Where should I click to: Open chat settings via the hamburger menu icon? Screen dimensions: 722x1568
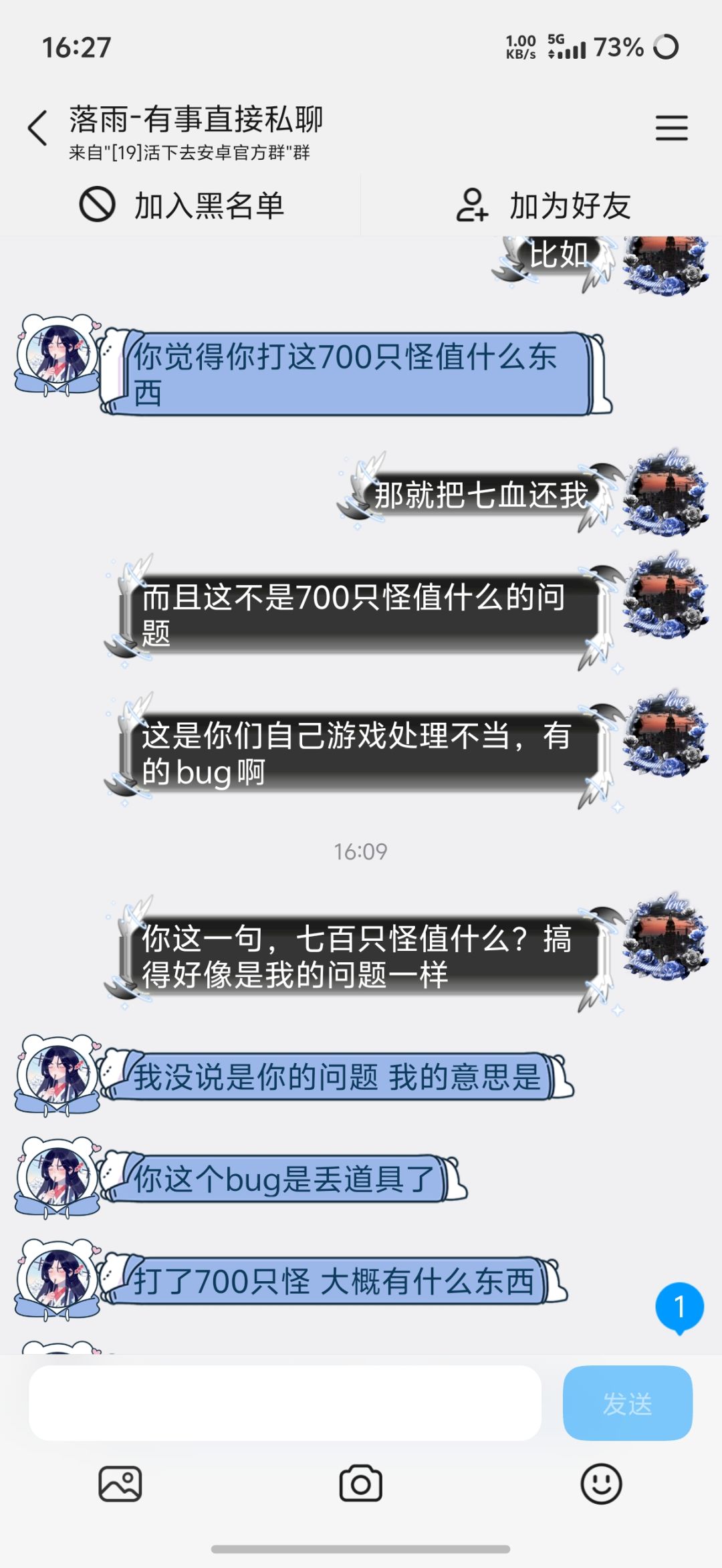(x=671, y=127)
